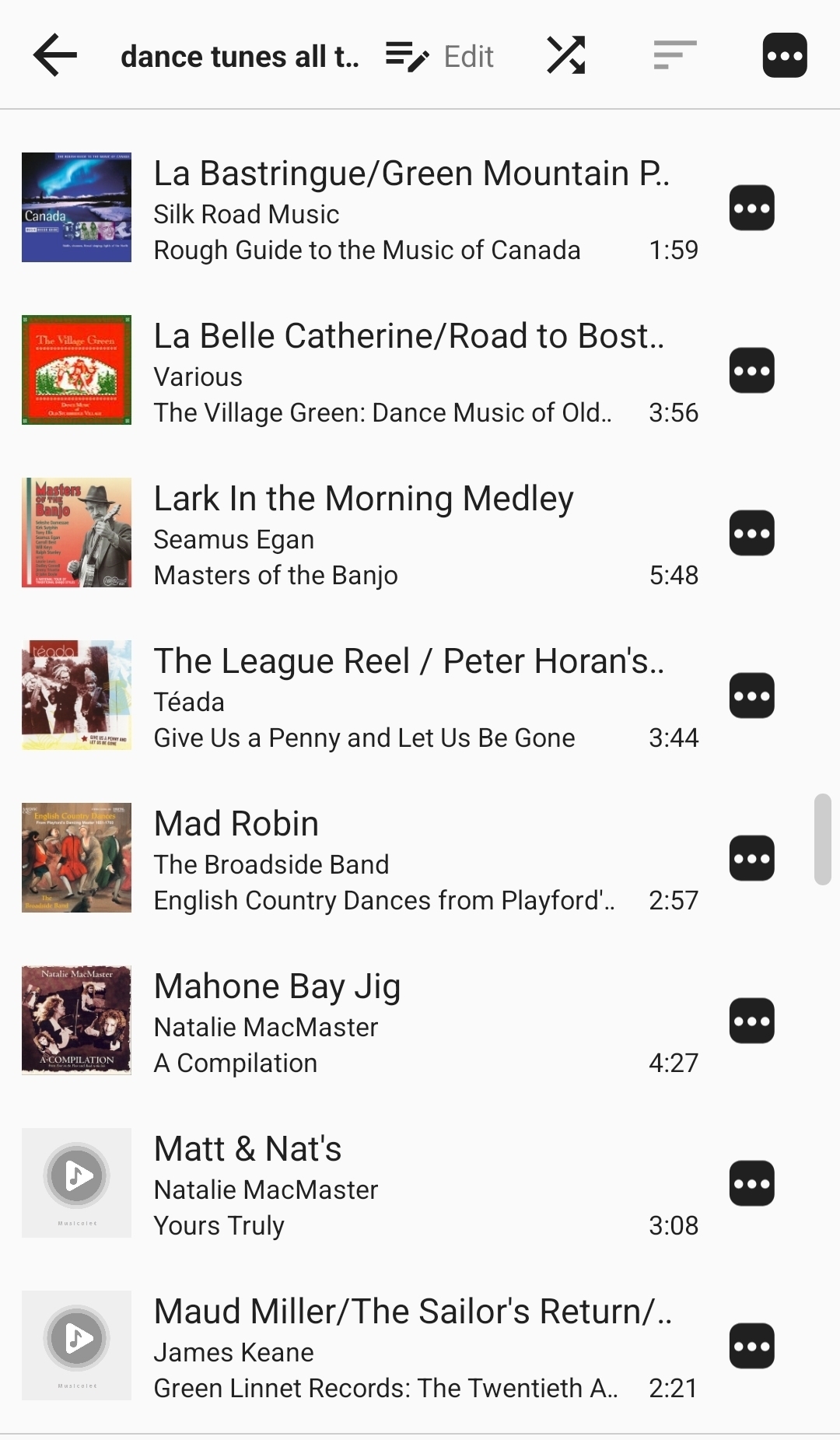Shuffle the dance tunes playlist
The width and height of the screenshot is (840, 1440).
coord(566,56)
